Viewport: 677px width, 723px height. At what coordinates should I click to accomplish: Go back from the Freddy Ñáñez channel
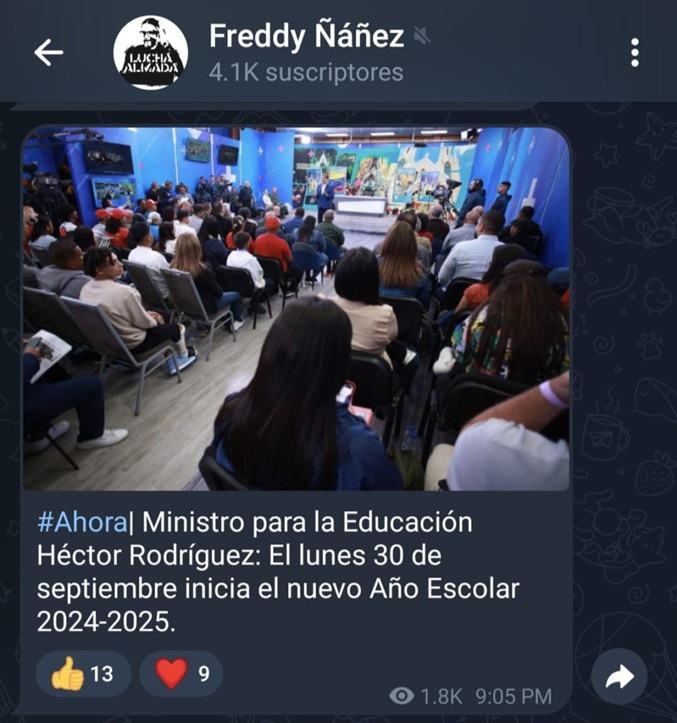tap(48, 53)
